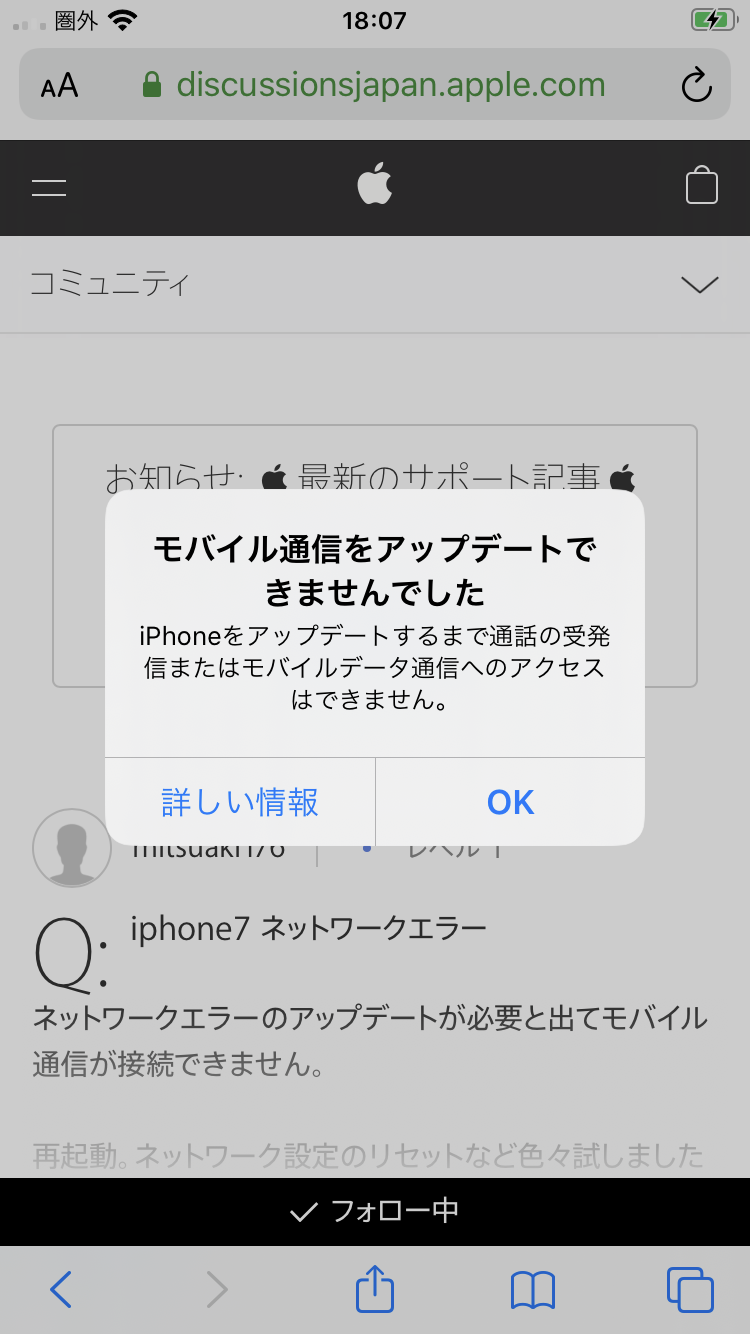Open the AA reader text options
This screenshot has height=1334, width=750.
coord(59,86)
